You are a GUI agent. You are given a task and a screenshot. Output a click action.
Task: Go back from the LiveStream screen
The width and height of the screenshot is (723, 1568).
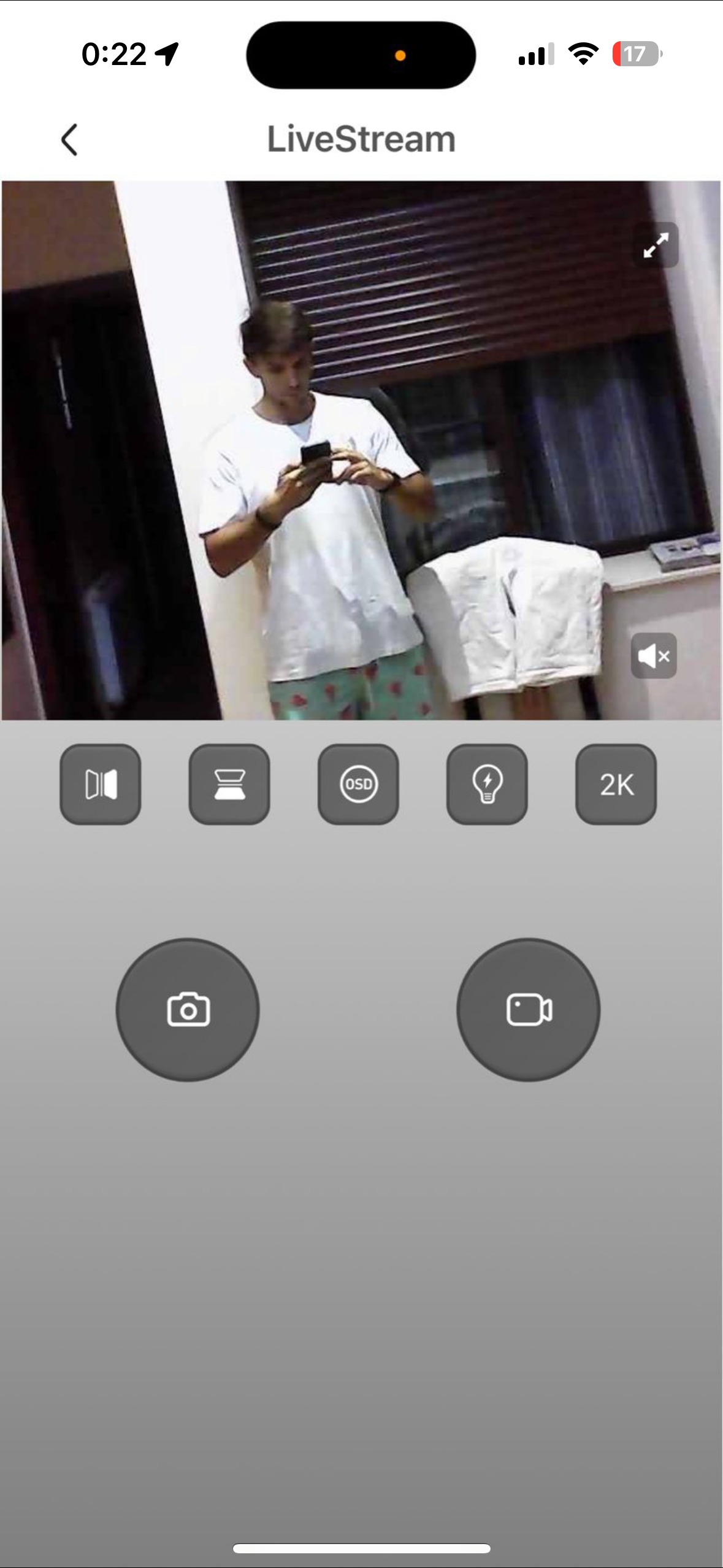[x=70, y=140]
